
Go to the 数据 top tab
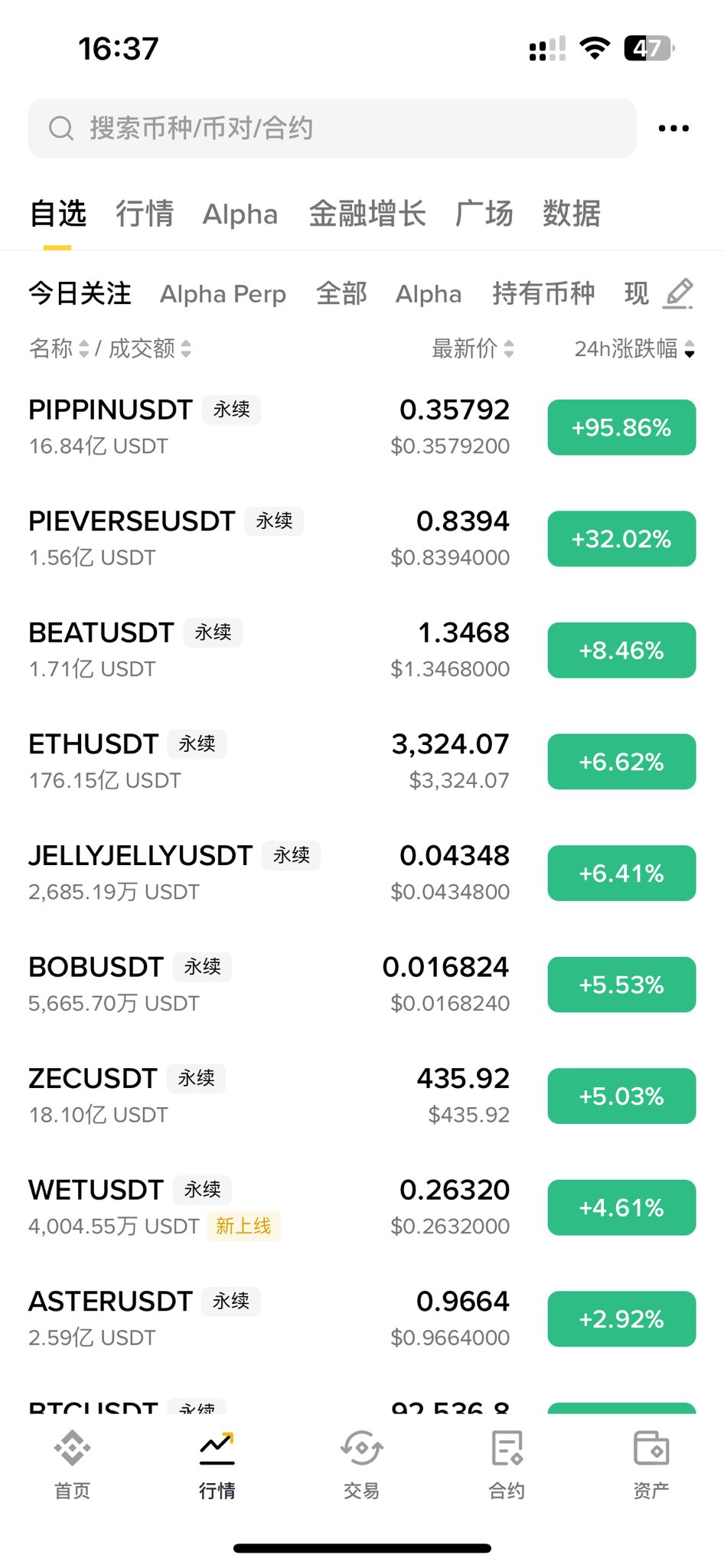point(571,214)
